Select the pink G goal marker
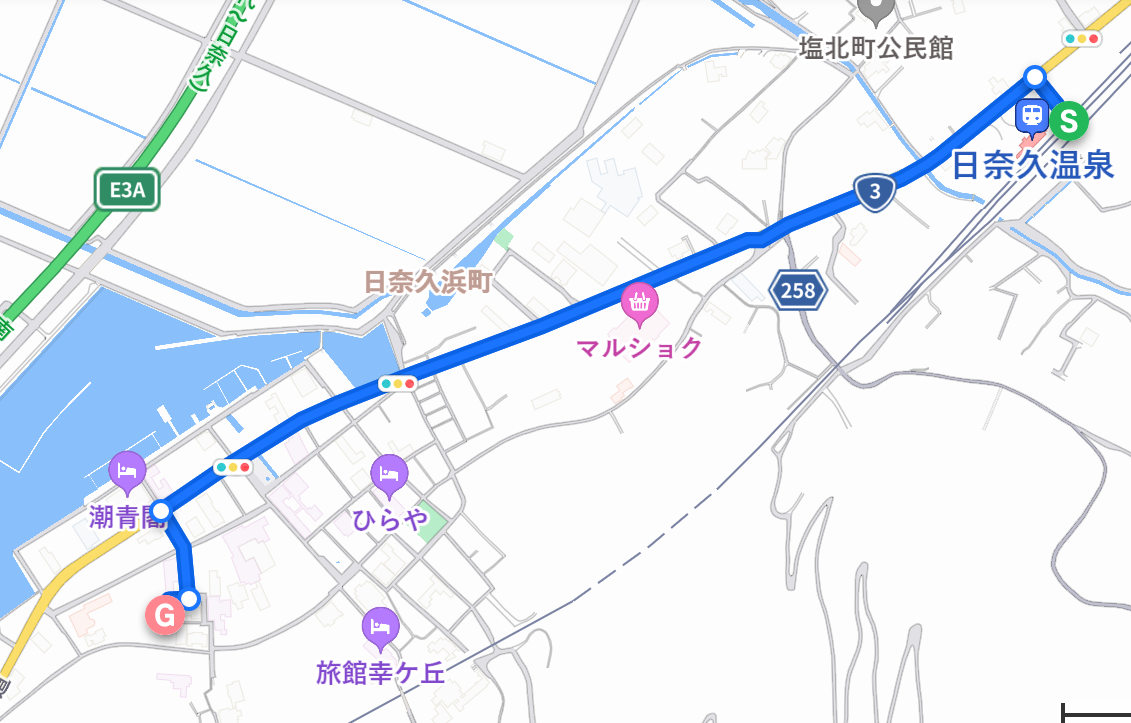The image size is (1131, 723). (164, 615)
